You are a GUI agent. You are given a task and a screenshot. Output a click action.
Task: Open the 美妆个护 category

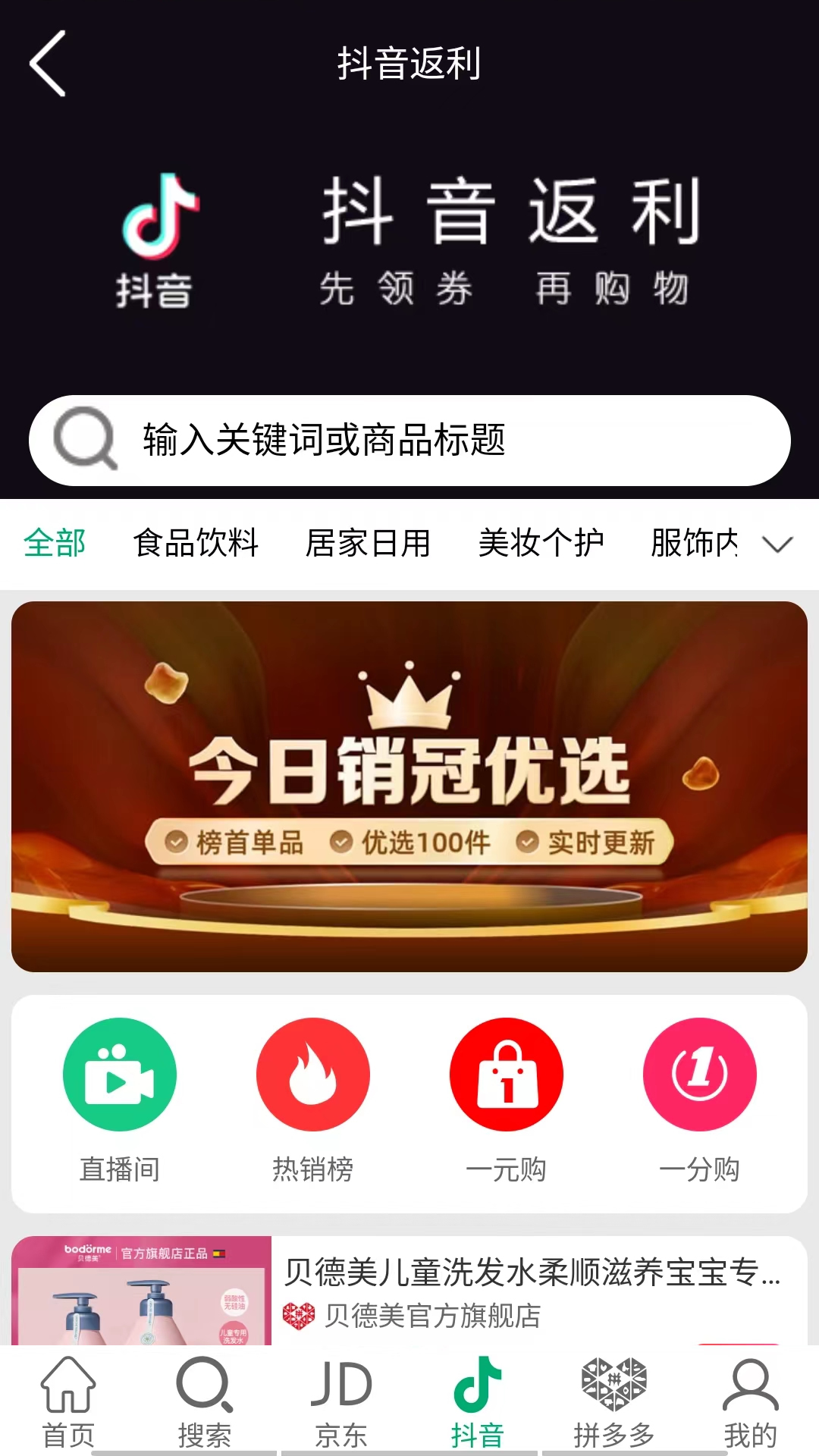(x=541, y=543)
